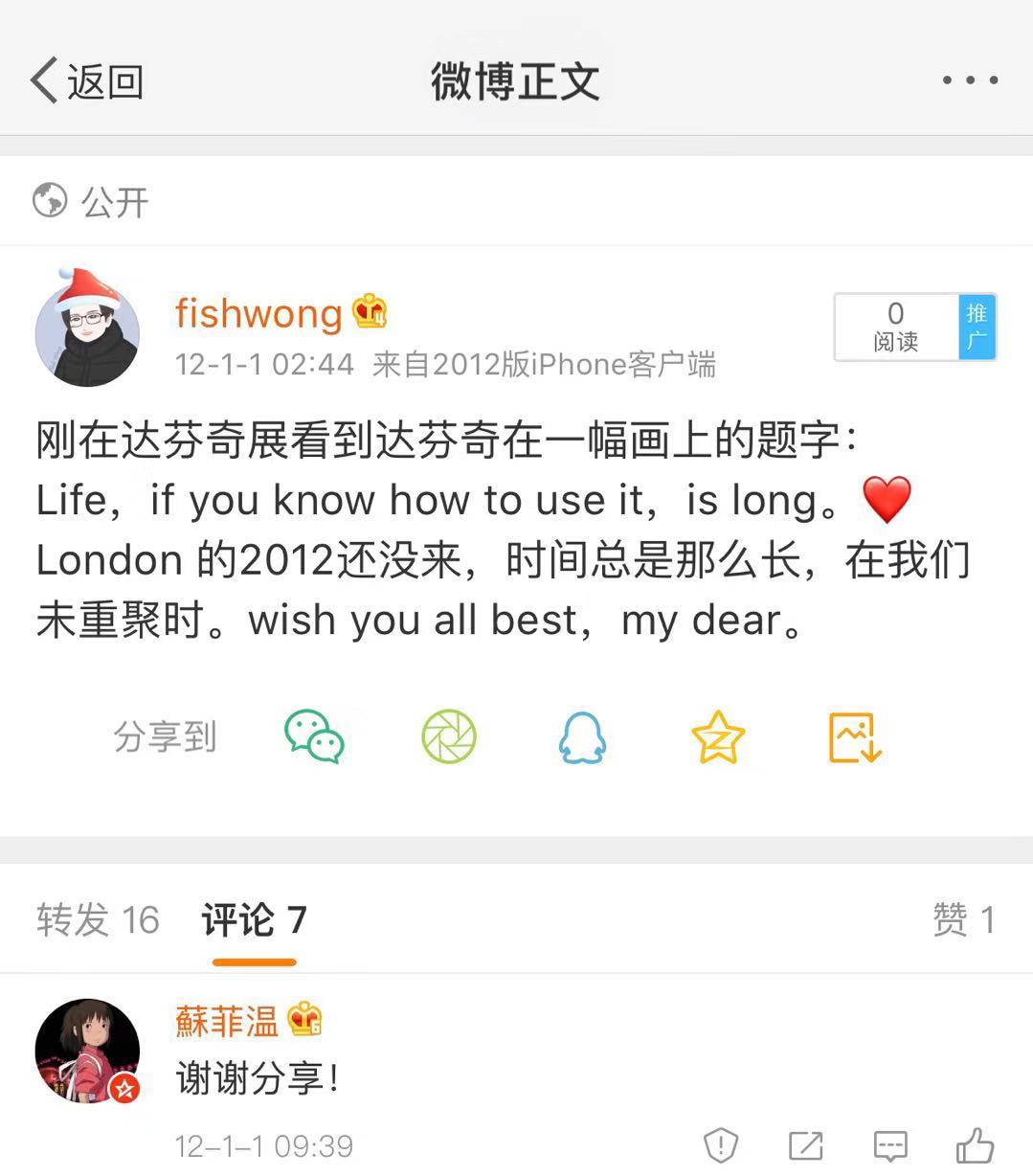This screenshot has height=1176, width=1033.
Task: Like 蘇菲温's comment
Action: click(x=975, y=1144)
